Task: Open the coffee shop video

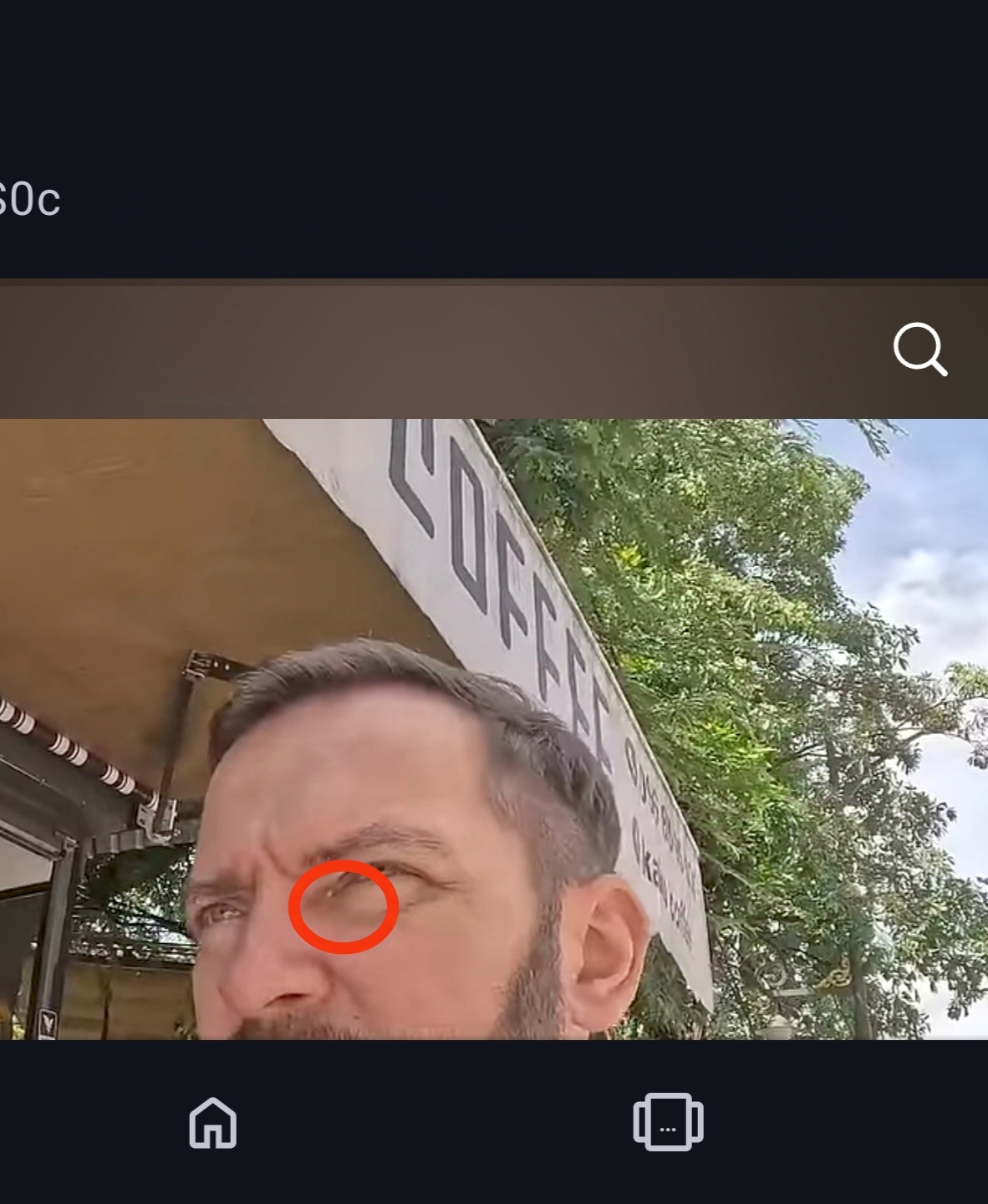Action: [x=493, y=729]
